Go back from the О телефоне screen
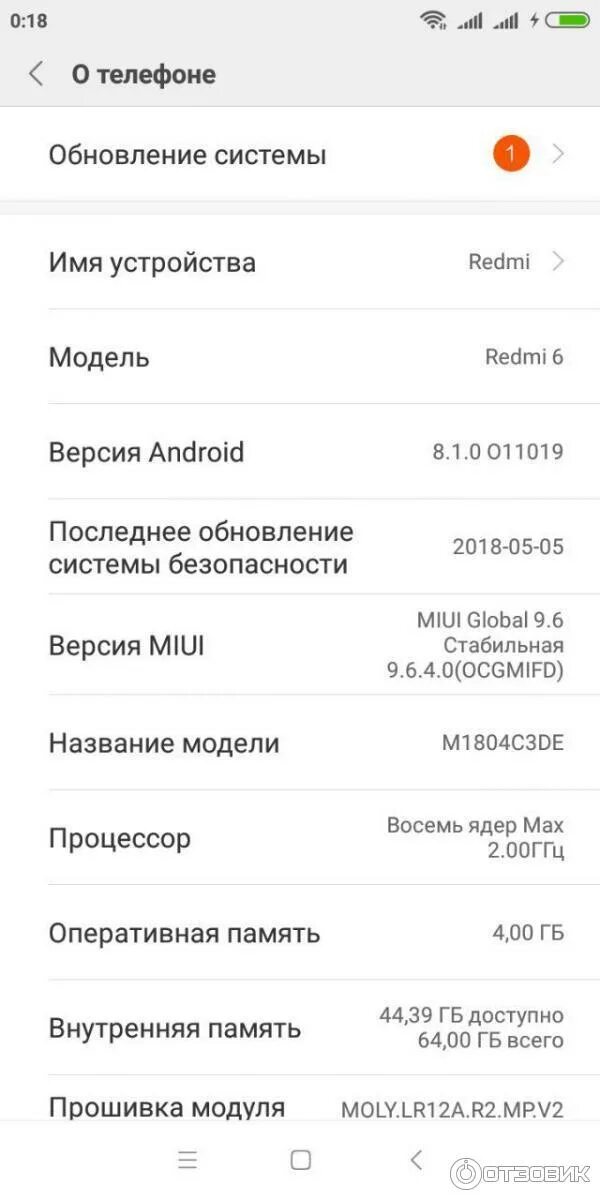Screen dimensions: 600x1200 tap(37, 74)
